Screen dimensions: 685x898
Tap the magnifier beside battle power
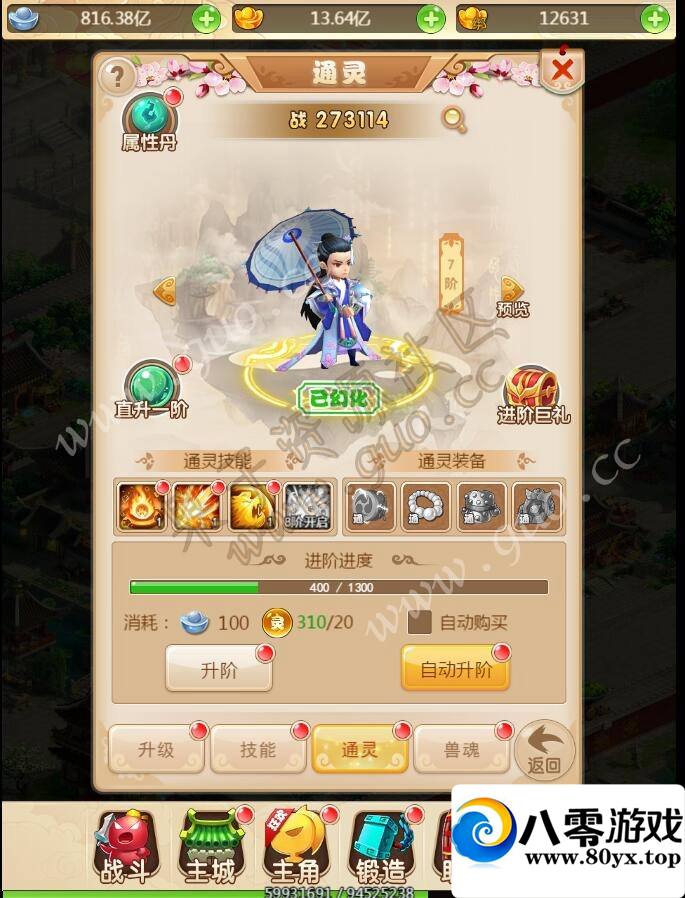pyautogui.click(x=454, y=120)
